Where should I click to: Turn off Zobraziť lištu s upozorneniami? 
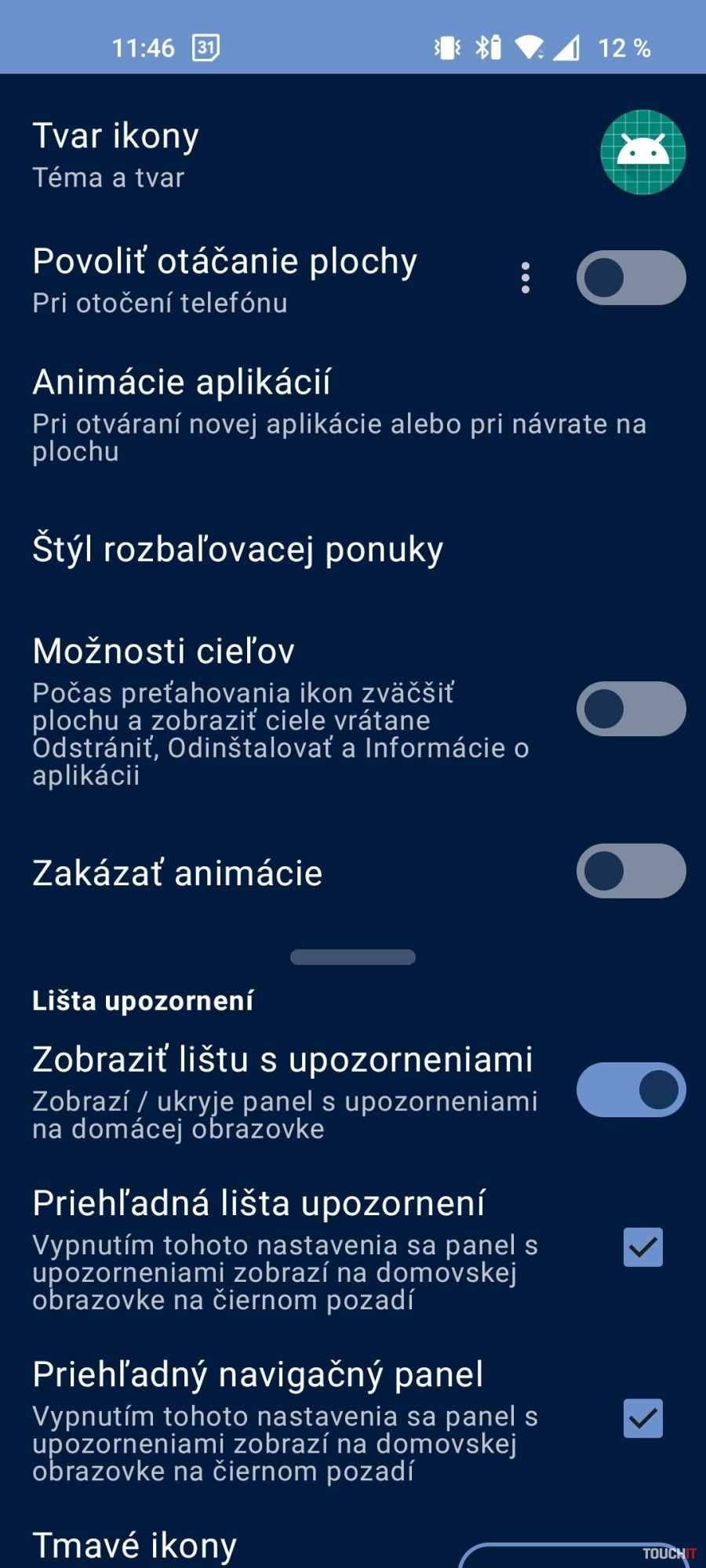(631, 1090)
